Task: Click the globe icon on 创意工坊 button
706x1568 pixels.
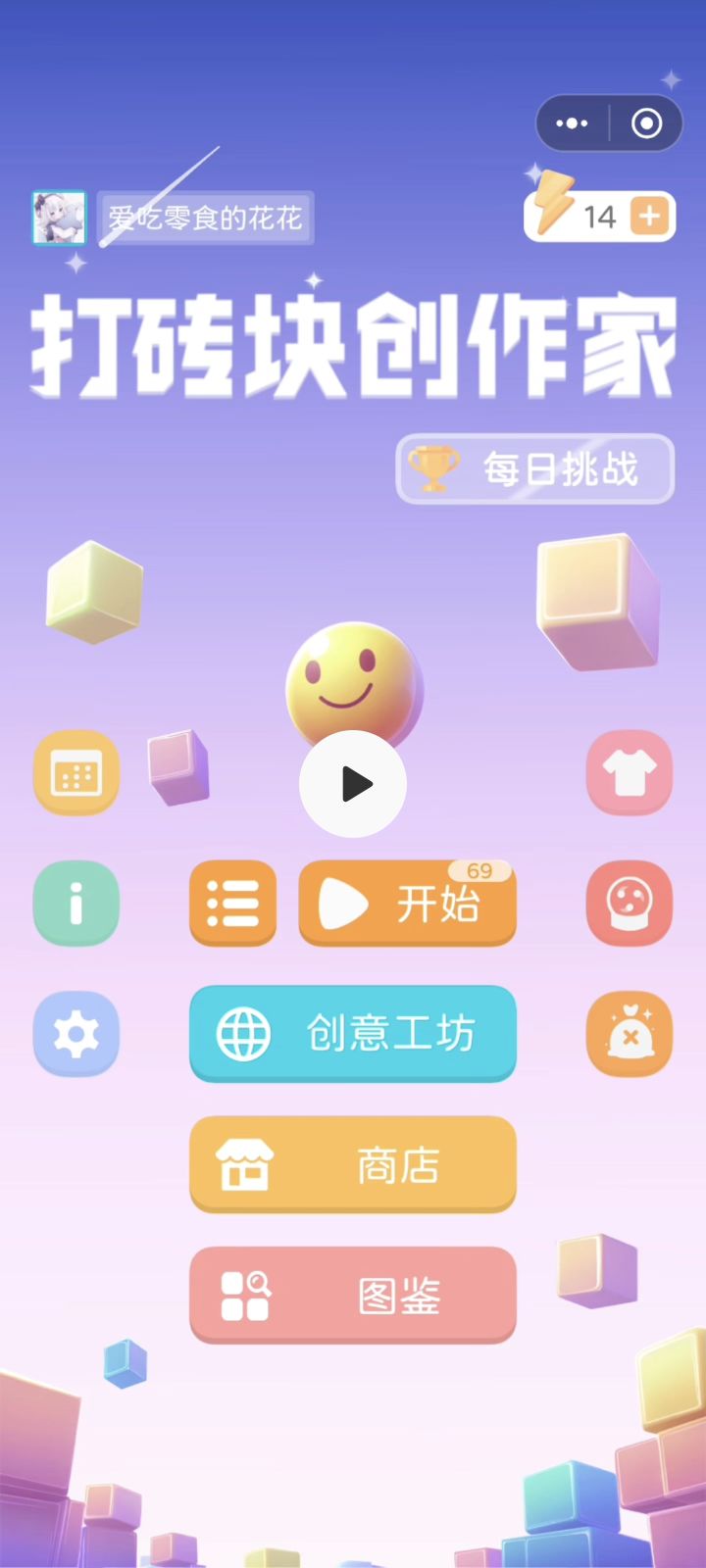Action: [242, 1032]
